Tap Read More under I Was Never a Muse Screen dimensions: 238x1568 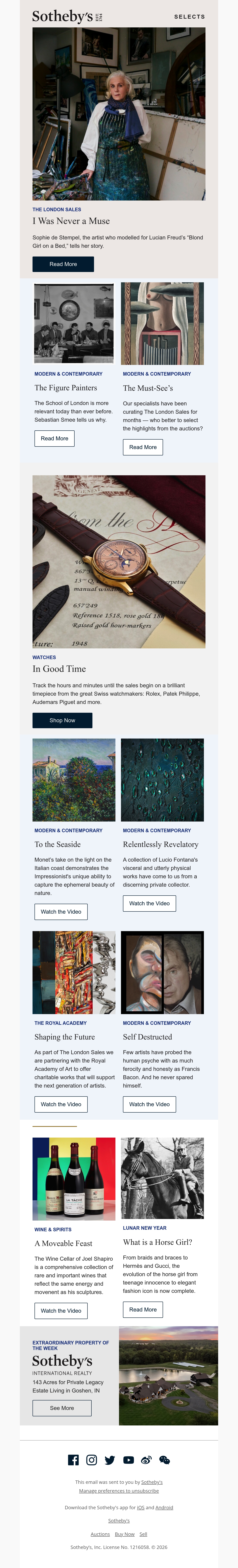[x=63, y=264]
